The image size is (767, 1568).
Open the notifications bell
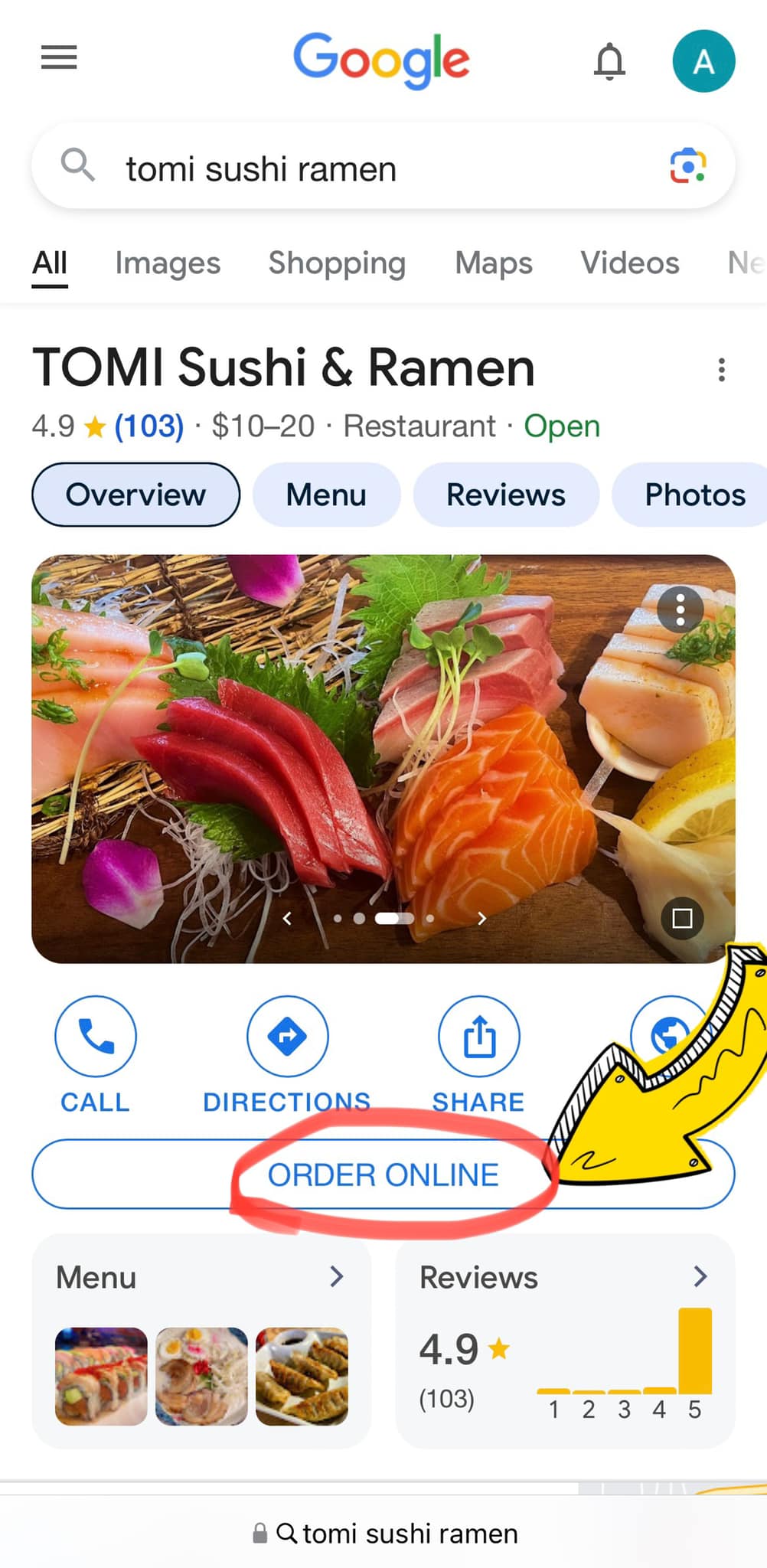(x=609, y=60)
